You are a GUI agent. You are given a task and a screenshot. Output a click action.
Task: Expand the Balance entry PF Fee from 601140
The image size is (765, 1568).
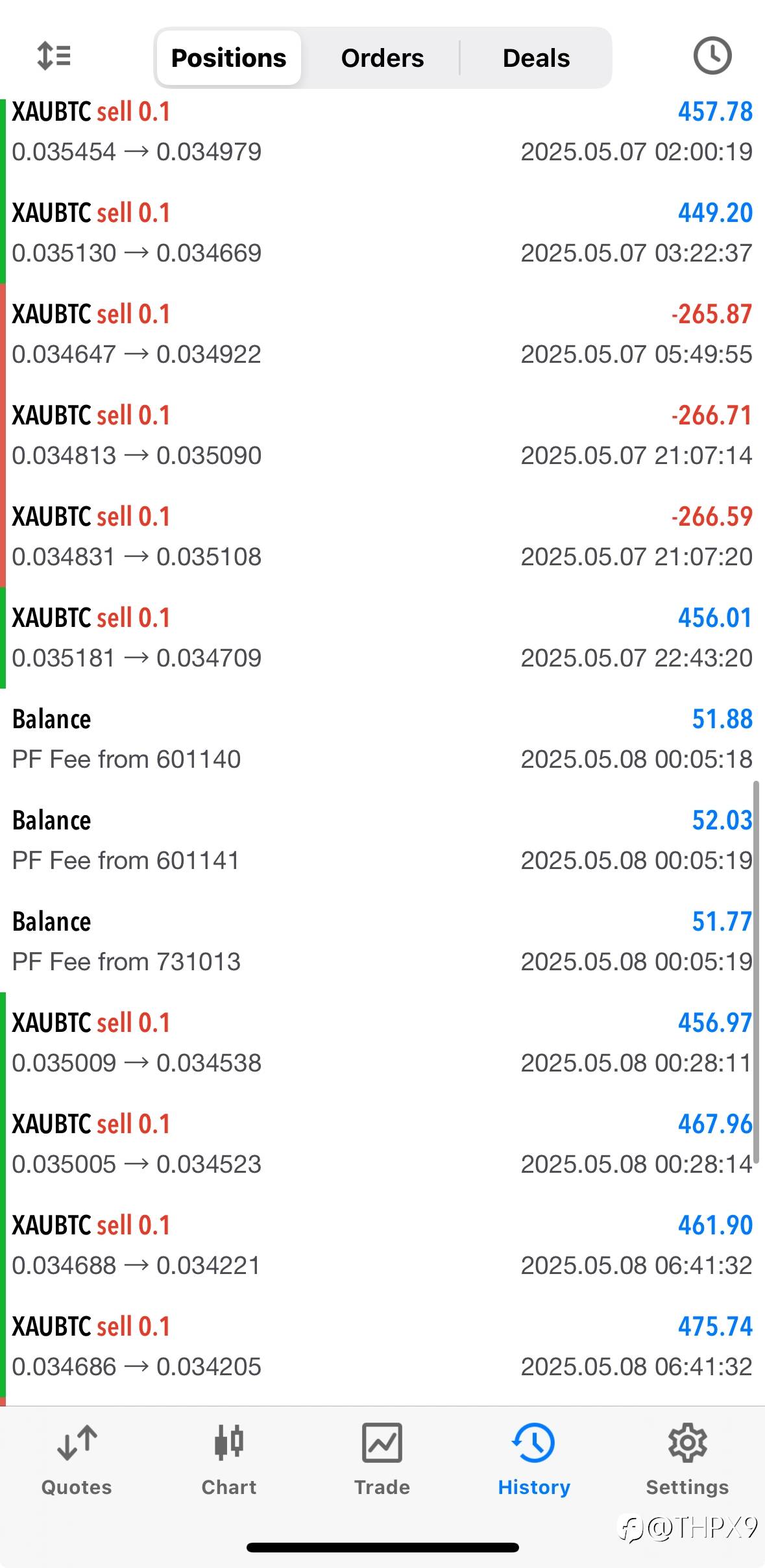382,739
